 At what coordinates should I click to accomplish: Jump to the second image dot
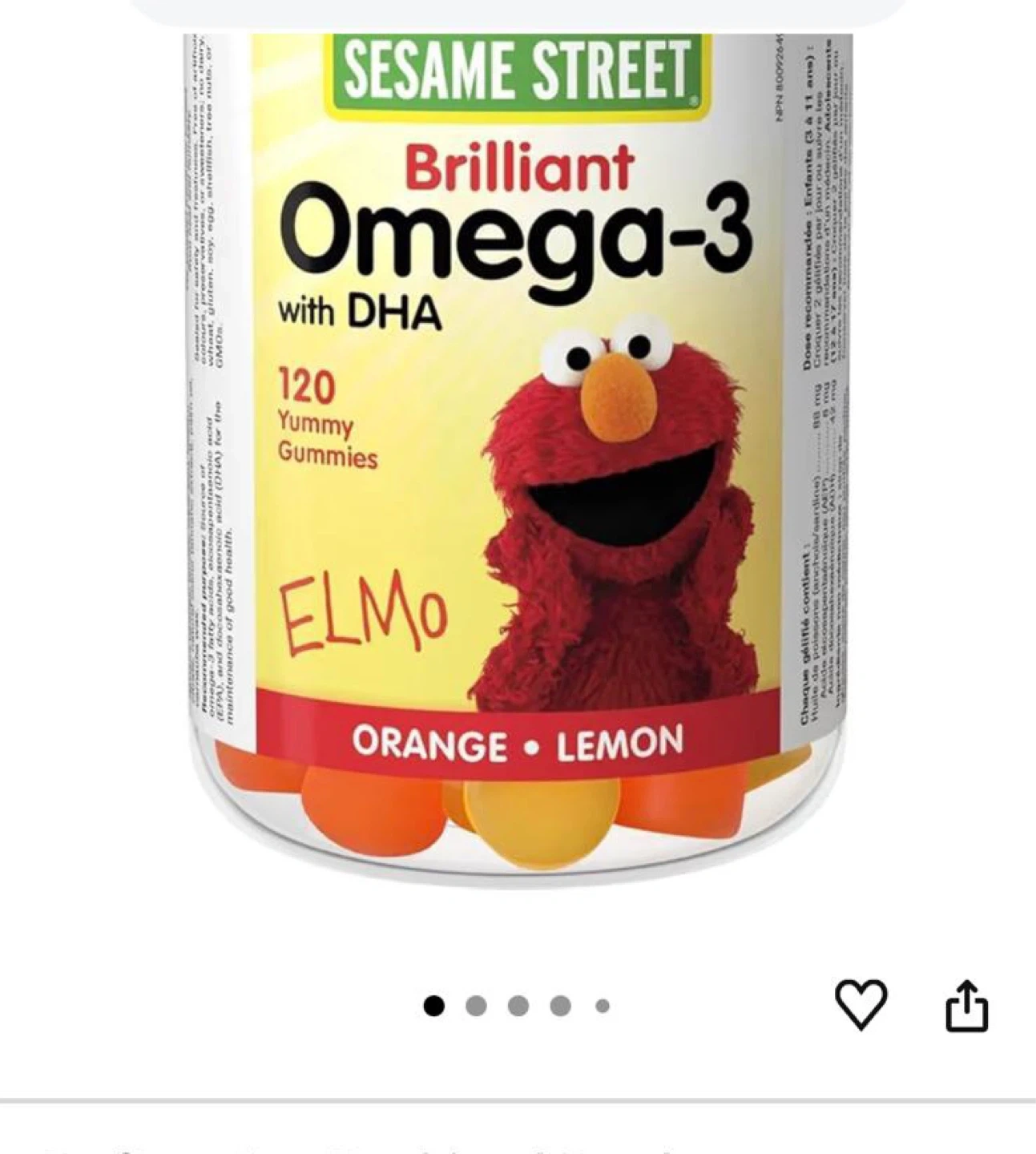coord(476,1006)
